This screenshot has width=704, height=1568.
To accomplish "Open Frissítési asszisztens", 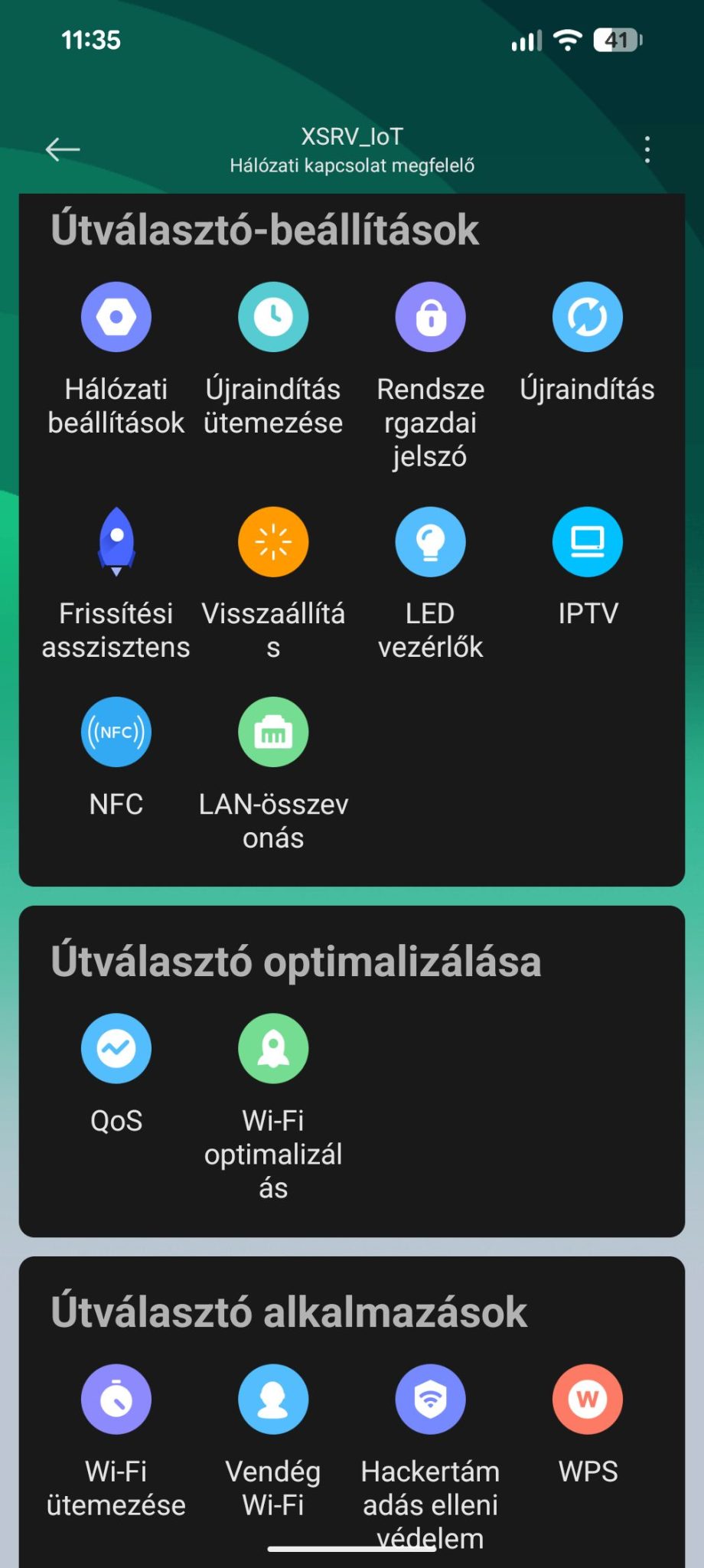I will pyautogui.click(x=116, y=542).
